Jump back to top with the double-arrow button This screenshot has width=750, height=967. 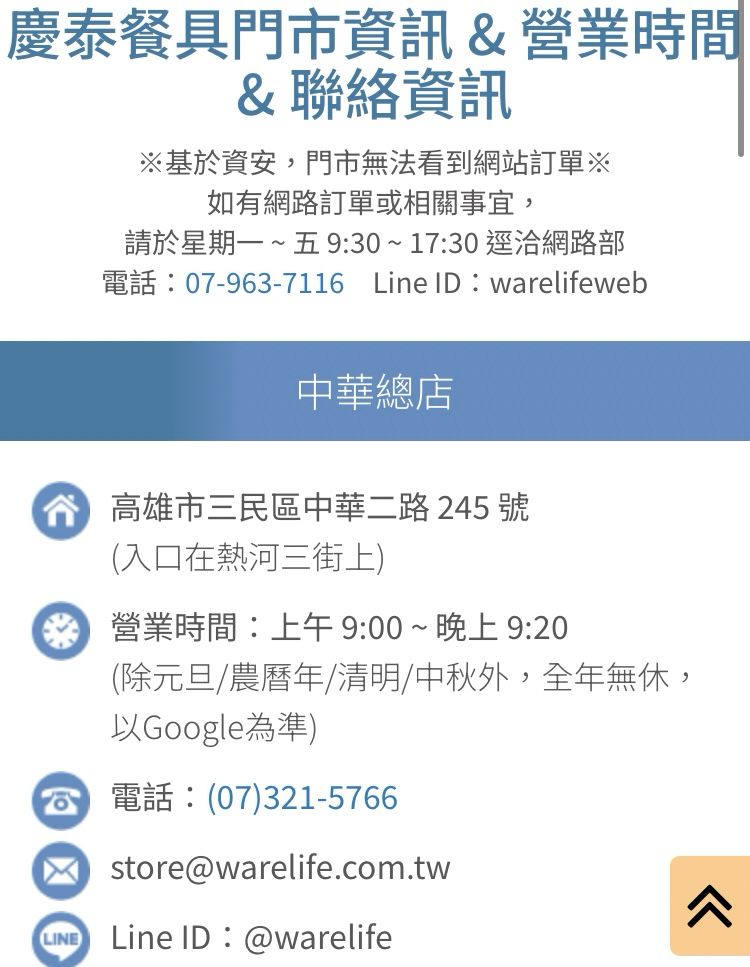coord(709,905)
